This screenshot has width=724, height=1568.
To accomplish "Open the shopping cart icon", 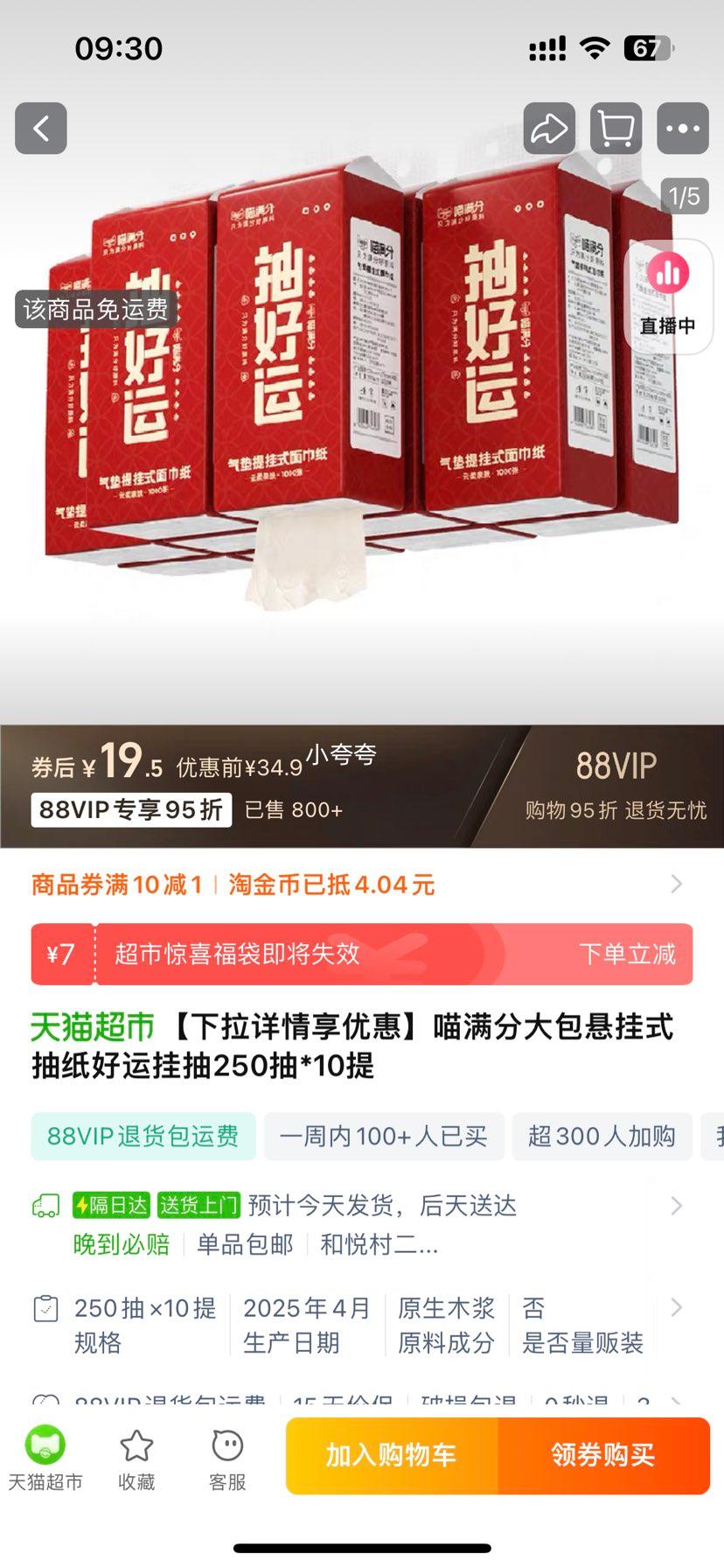I will pos(616,128).
